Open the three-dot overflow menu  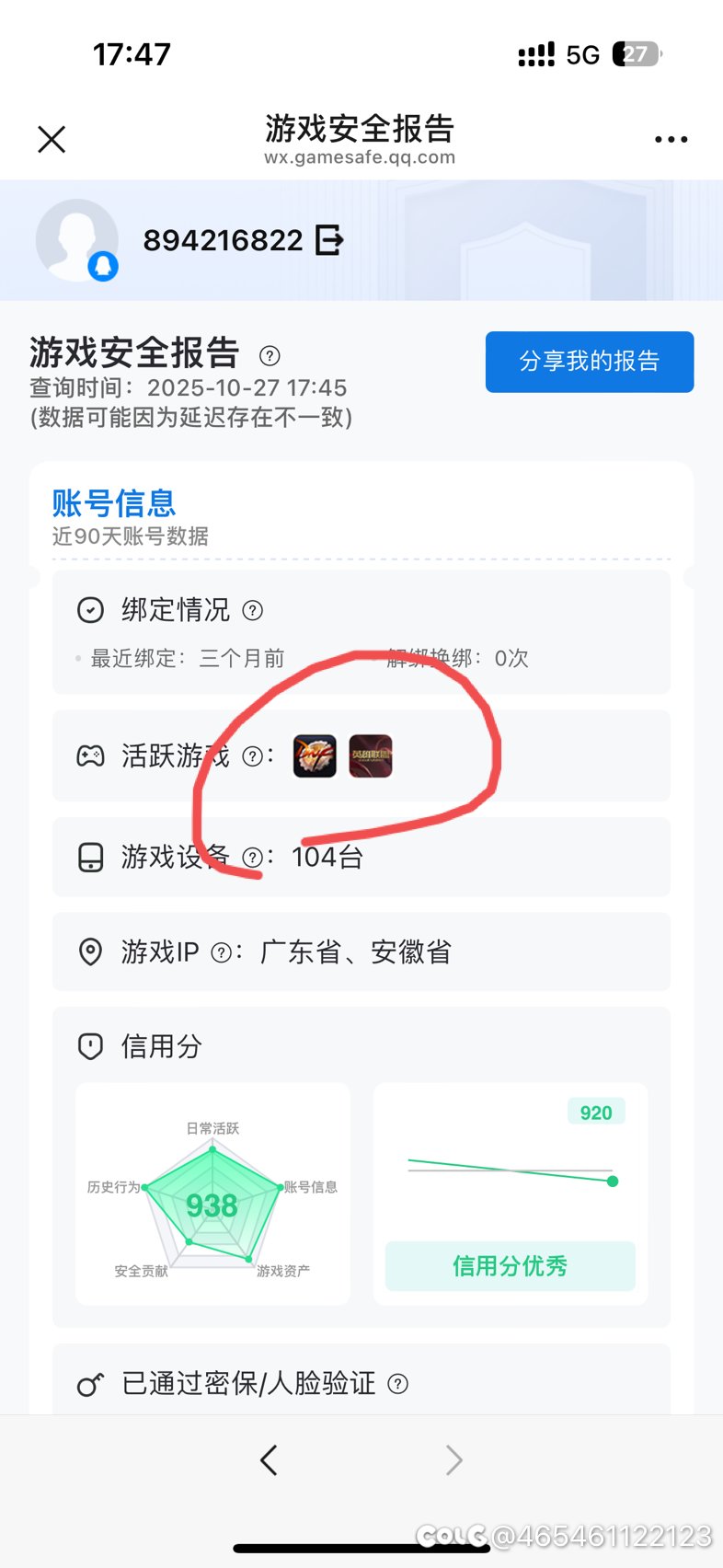pos(671,139)
